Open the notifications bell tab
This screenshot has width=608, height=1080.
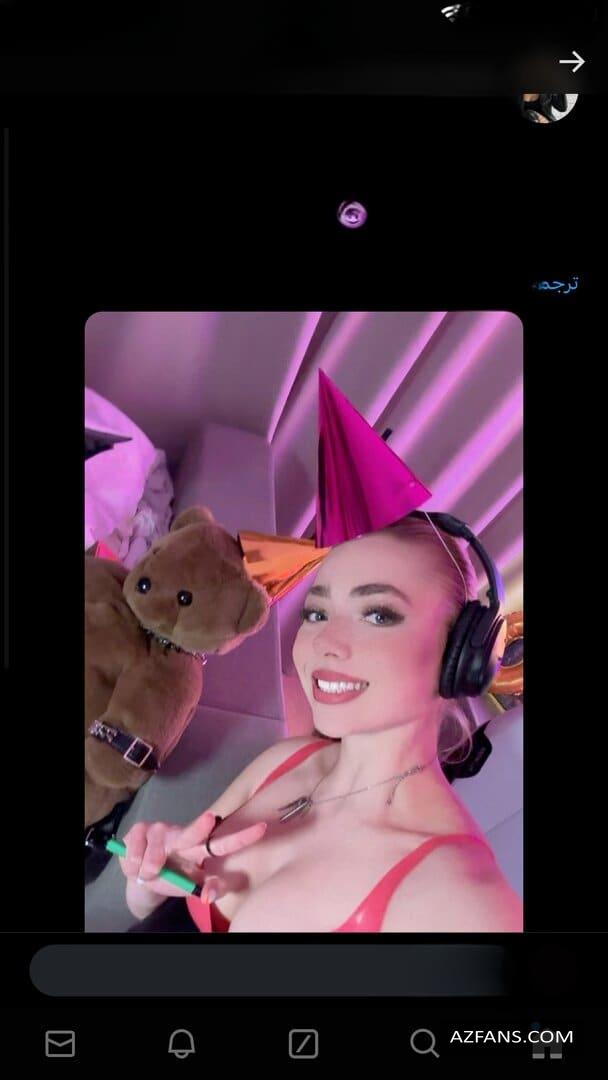(182, 1043)
